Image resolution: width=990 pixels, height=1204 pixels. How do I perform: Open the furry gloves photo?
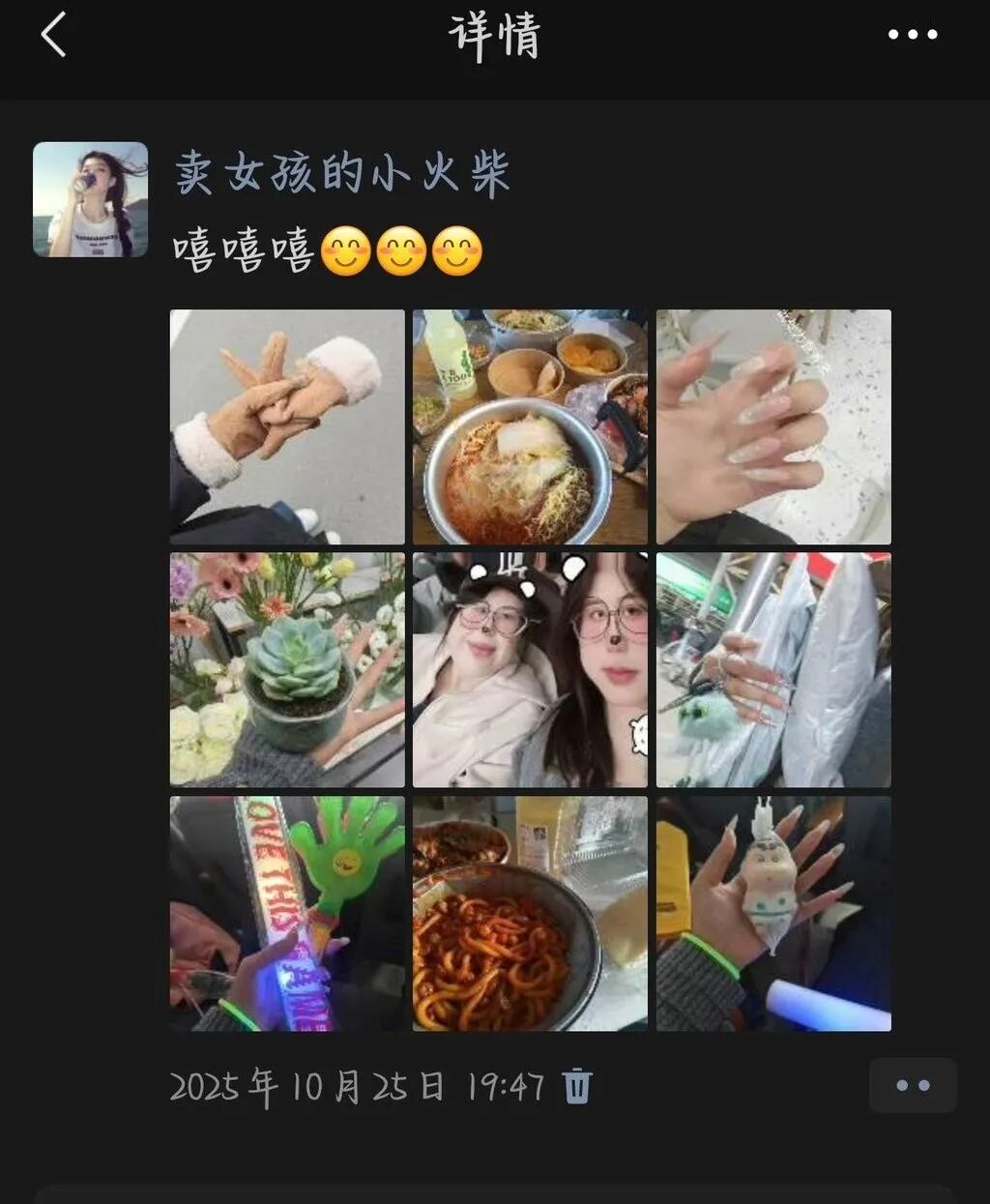286,426
